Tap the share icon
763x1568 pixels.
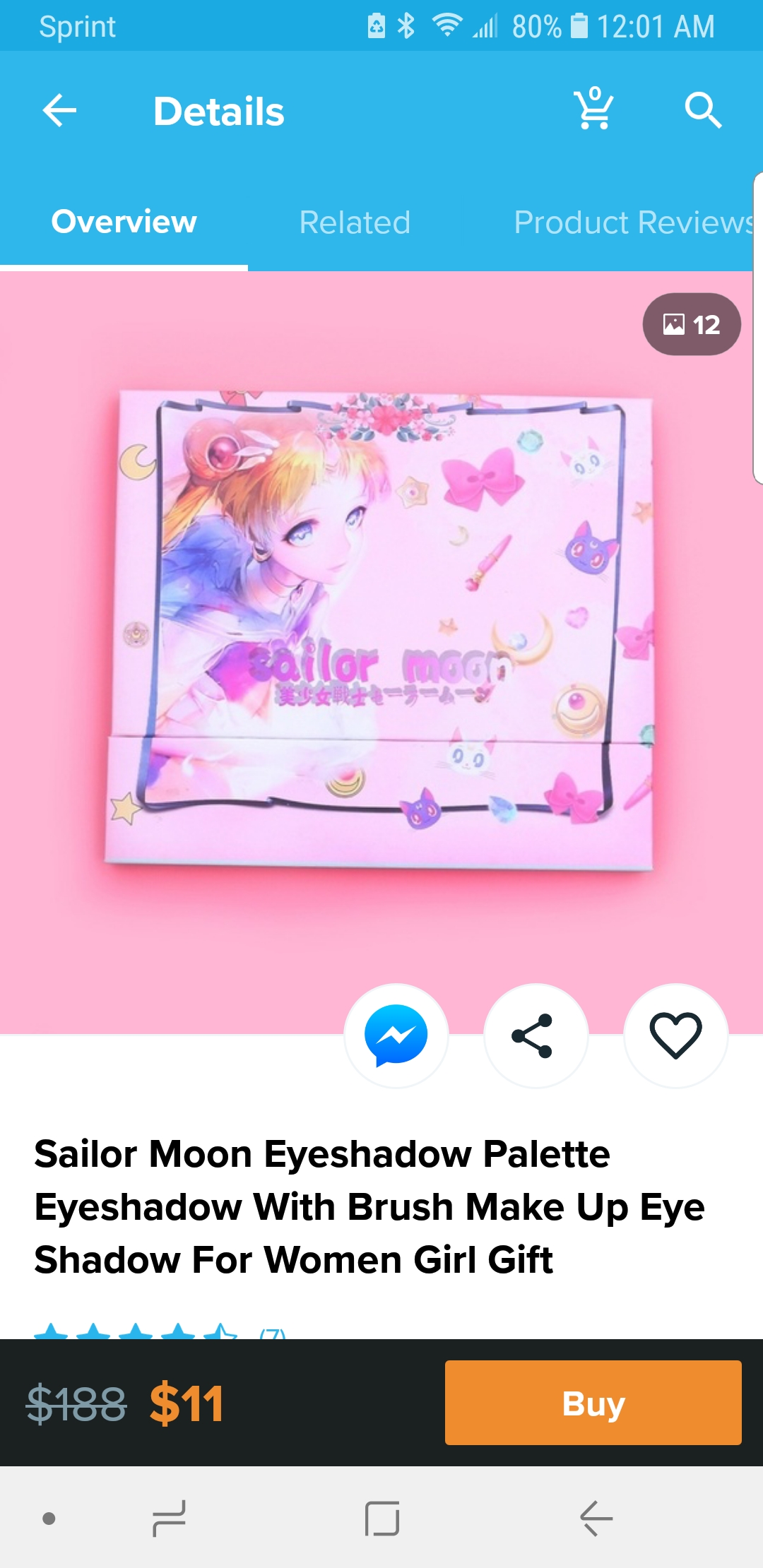(536, 1035)
